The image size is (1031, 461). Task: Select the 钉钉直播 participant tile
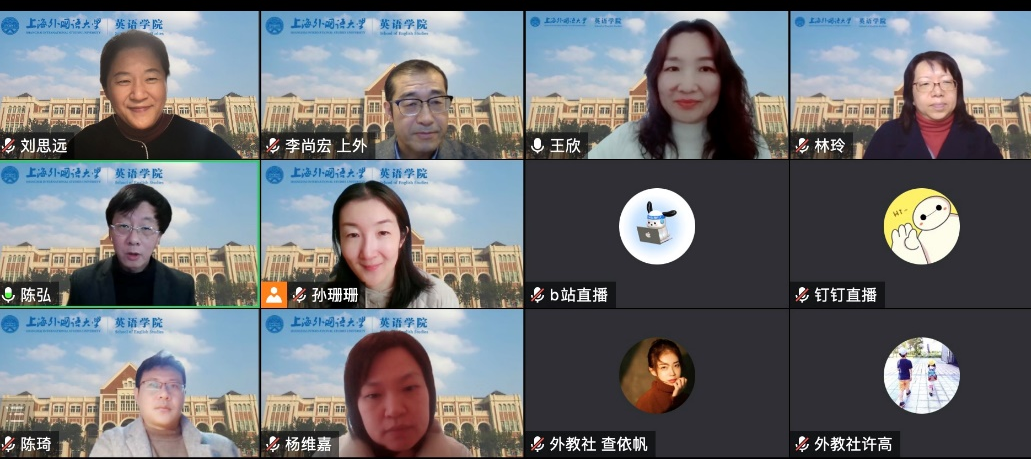910,233
